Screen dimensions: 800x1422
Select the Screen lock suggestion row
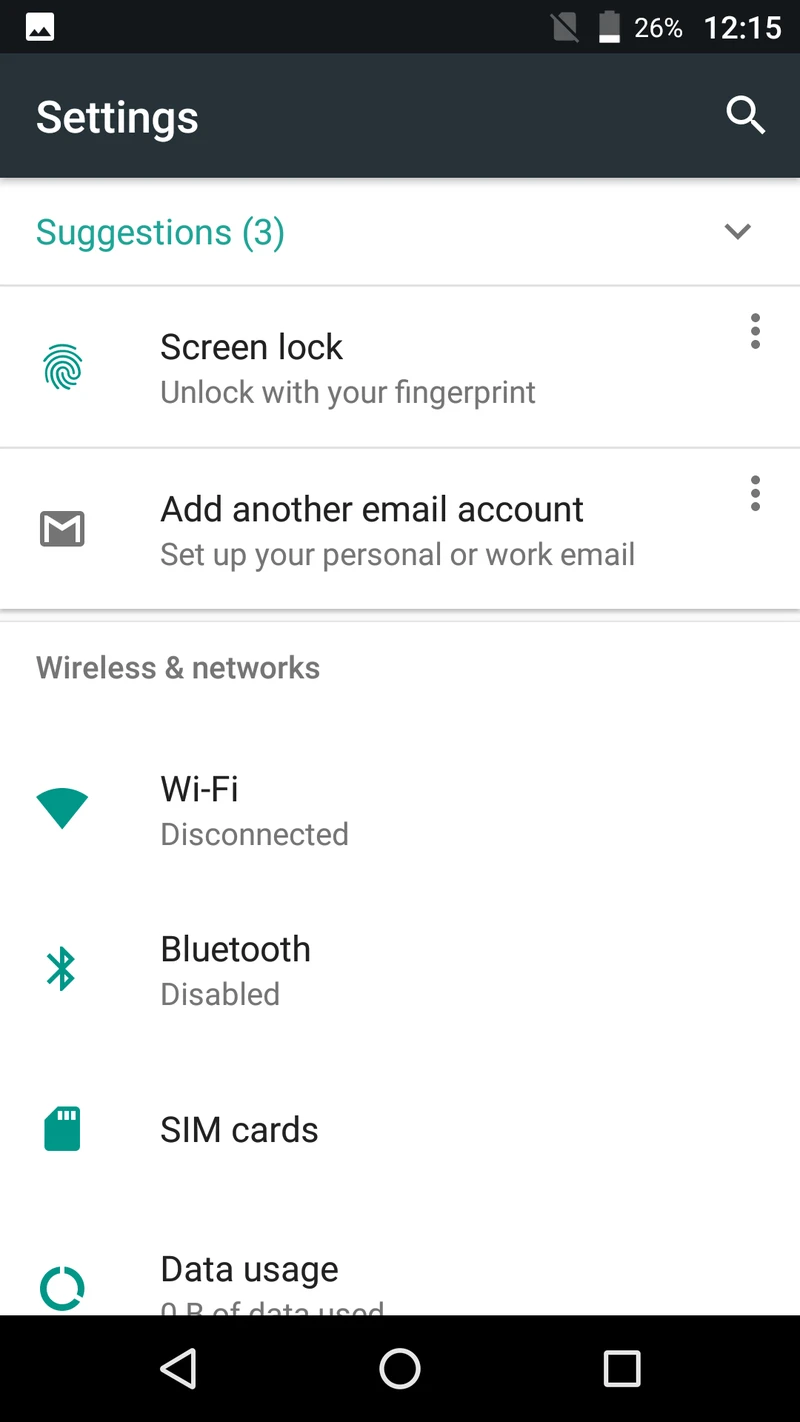click(350, 368)
